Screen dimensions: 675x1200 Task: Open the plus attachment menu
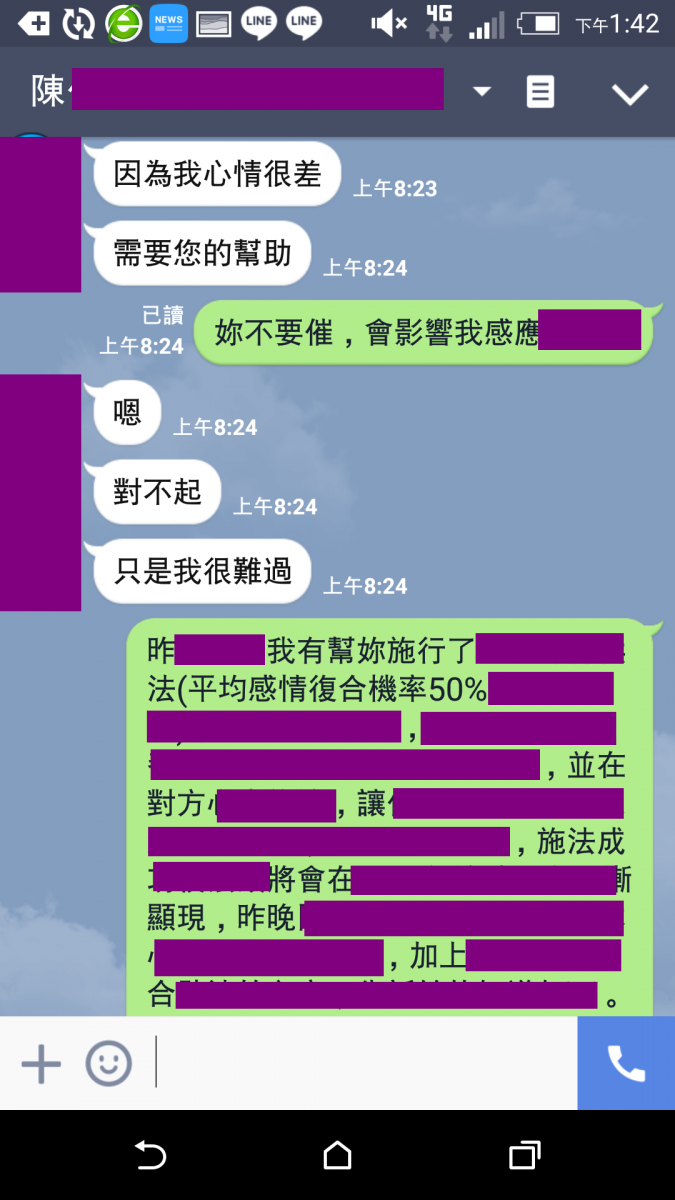point(41,1063)
